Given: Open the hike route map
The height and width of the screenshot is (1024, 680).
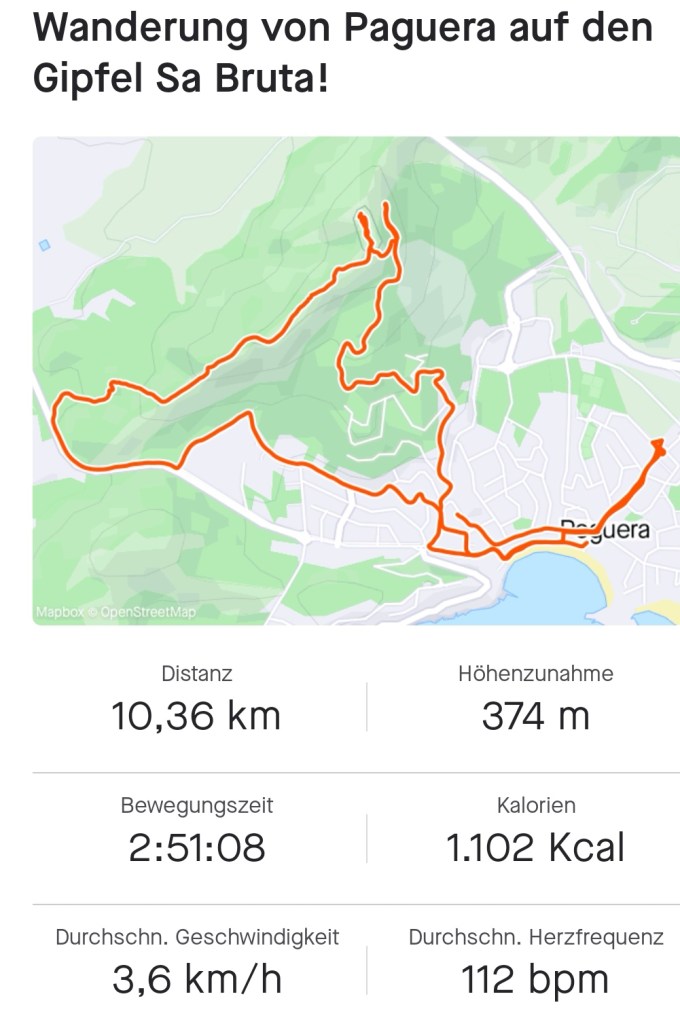Looking at the screenshot, I should pos(356,380).
